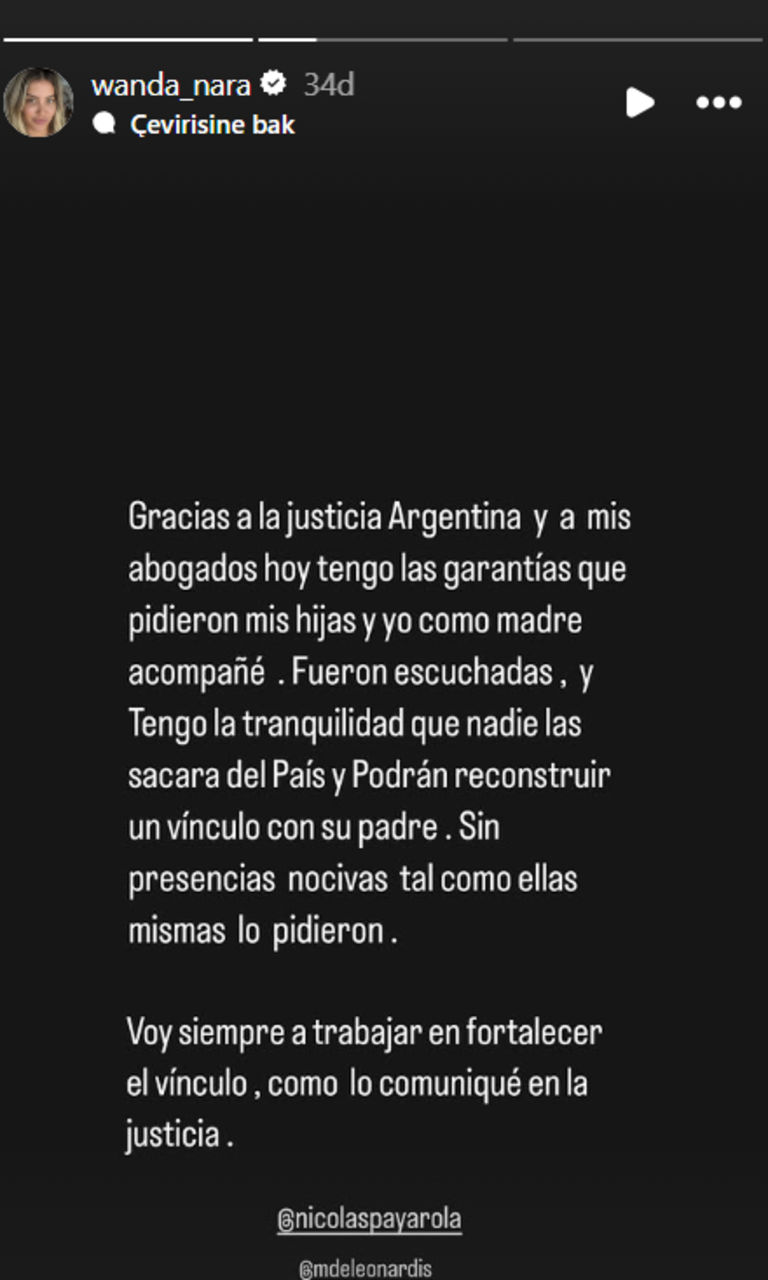Open wanda_nara's profile picture
This screenshot has width=768, height=1280.
[x=38, y=102]
